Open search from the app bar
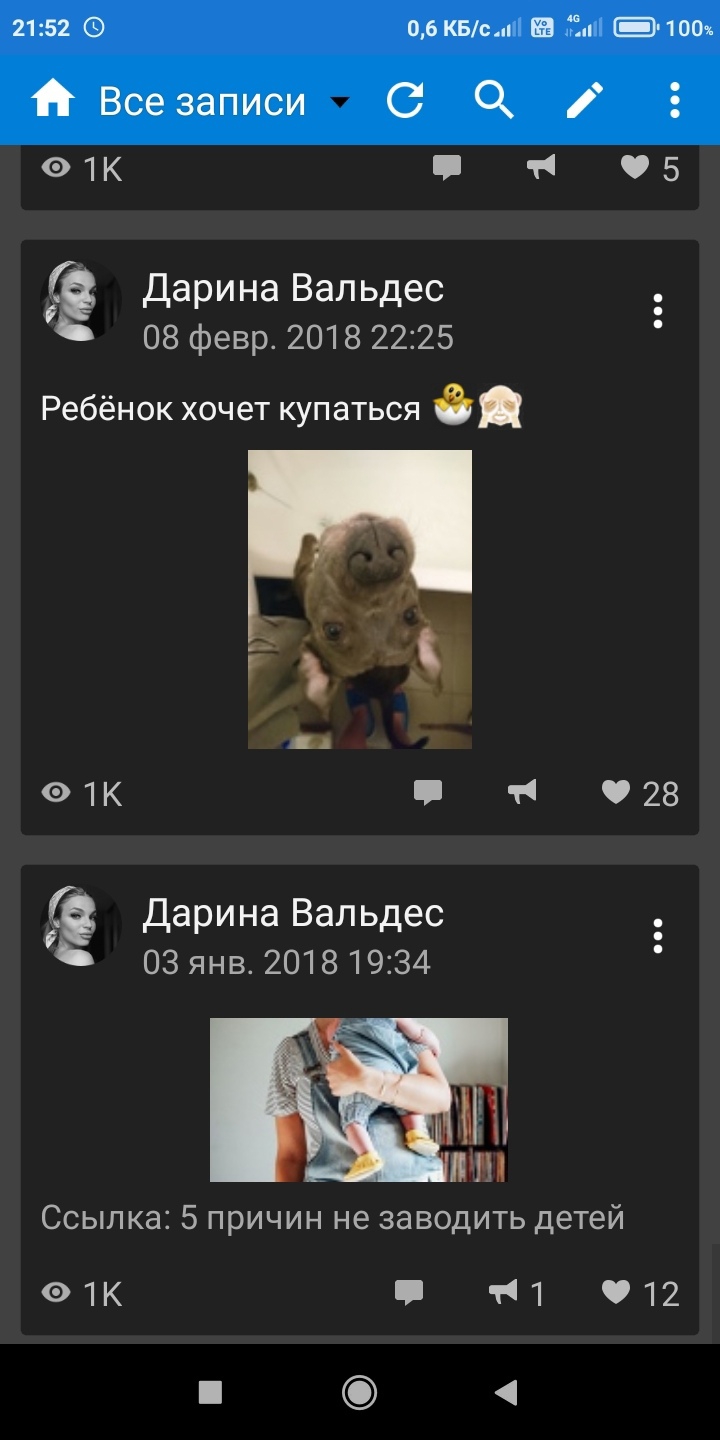The height and width of the screenshot is (1440, 720). [494, 101]
